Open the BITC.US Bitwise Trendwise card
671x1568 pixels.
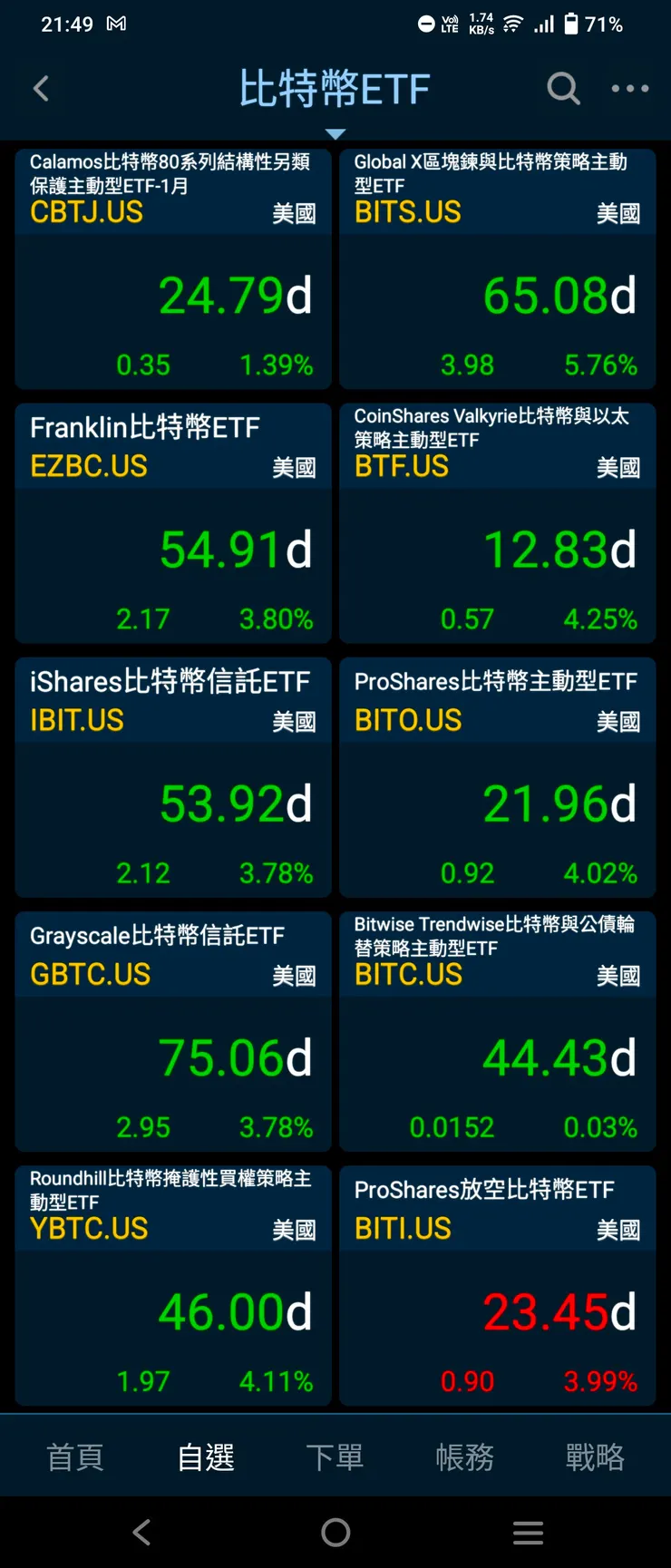click(x=497, y=1031)
